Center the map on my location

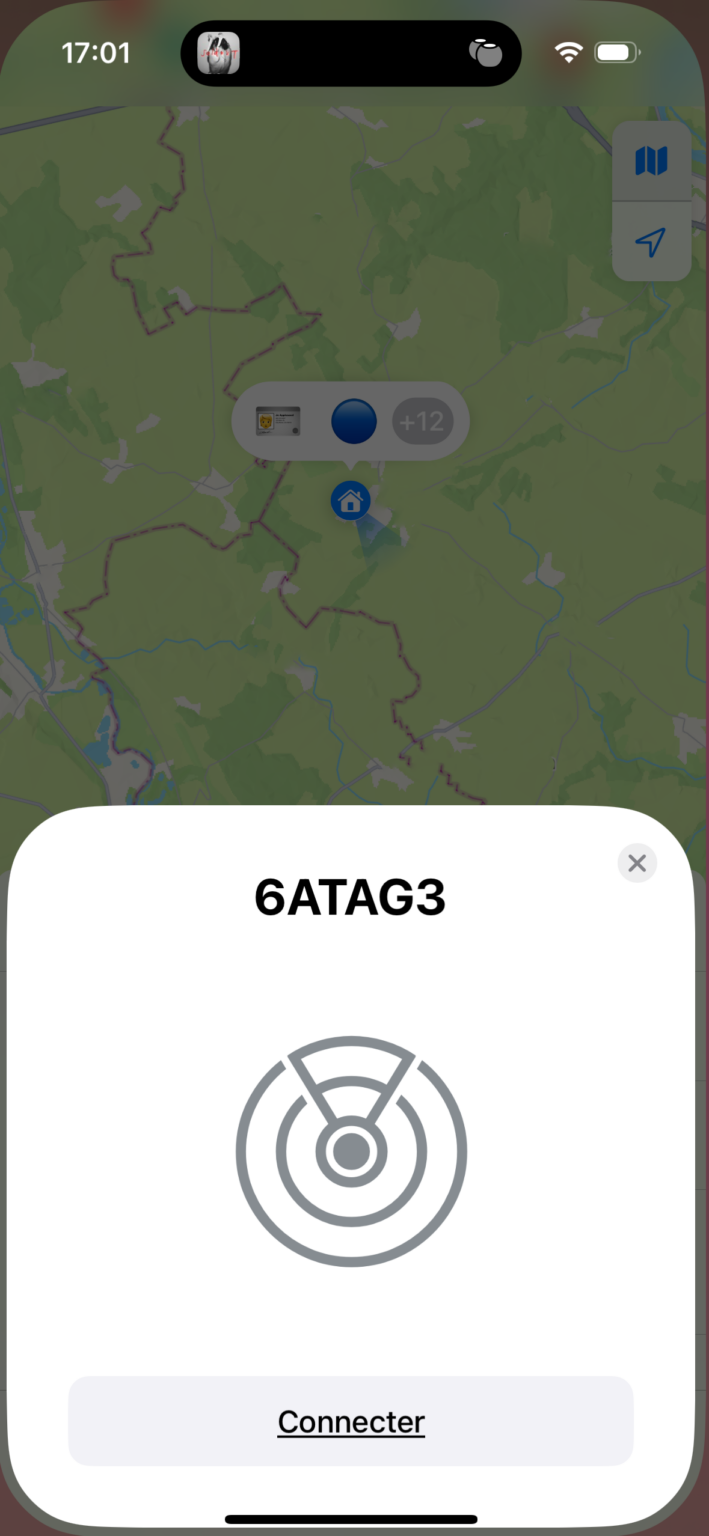651,241
